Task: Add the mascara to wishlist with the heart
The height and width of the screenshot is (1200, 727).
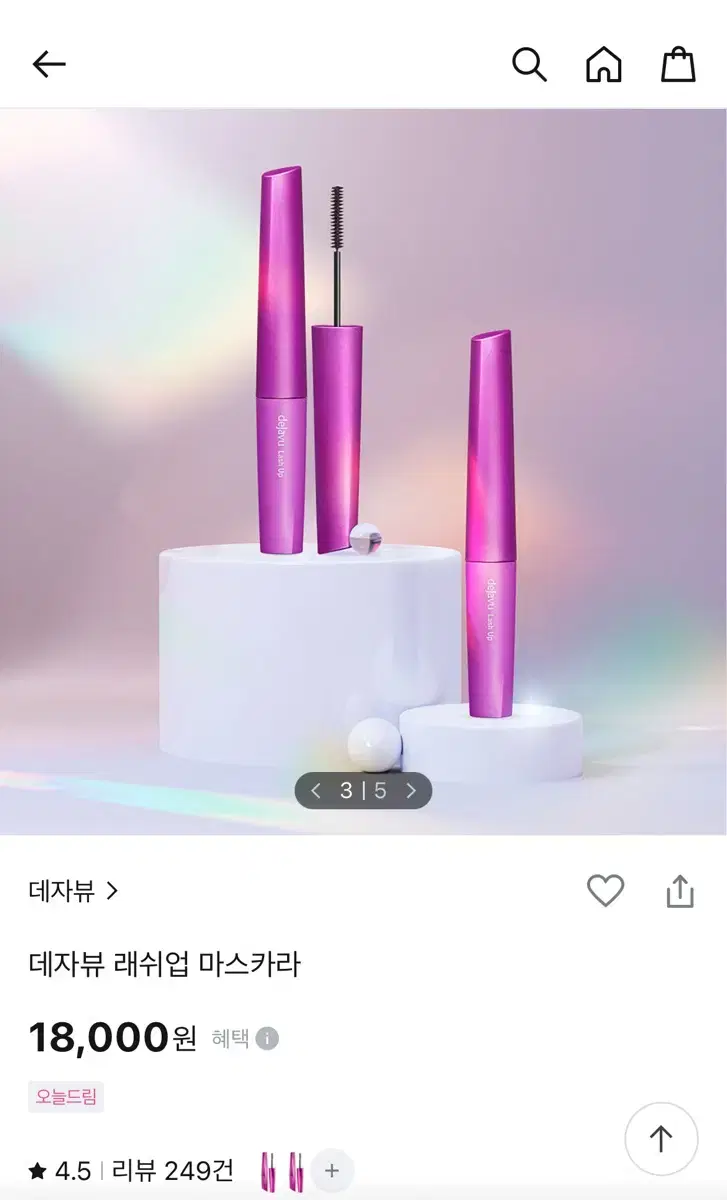Action: (x=607, y=890)
